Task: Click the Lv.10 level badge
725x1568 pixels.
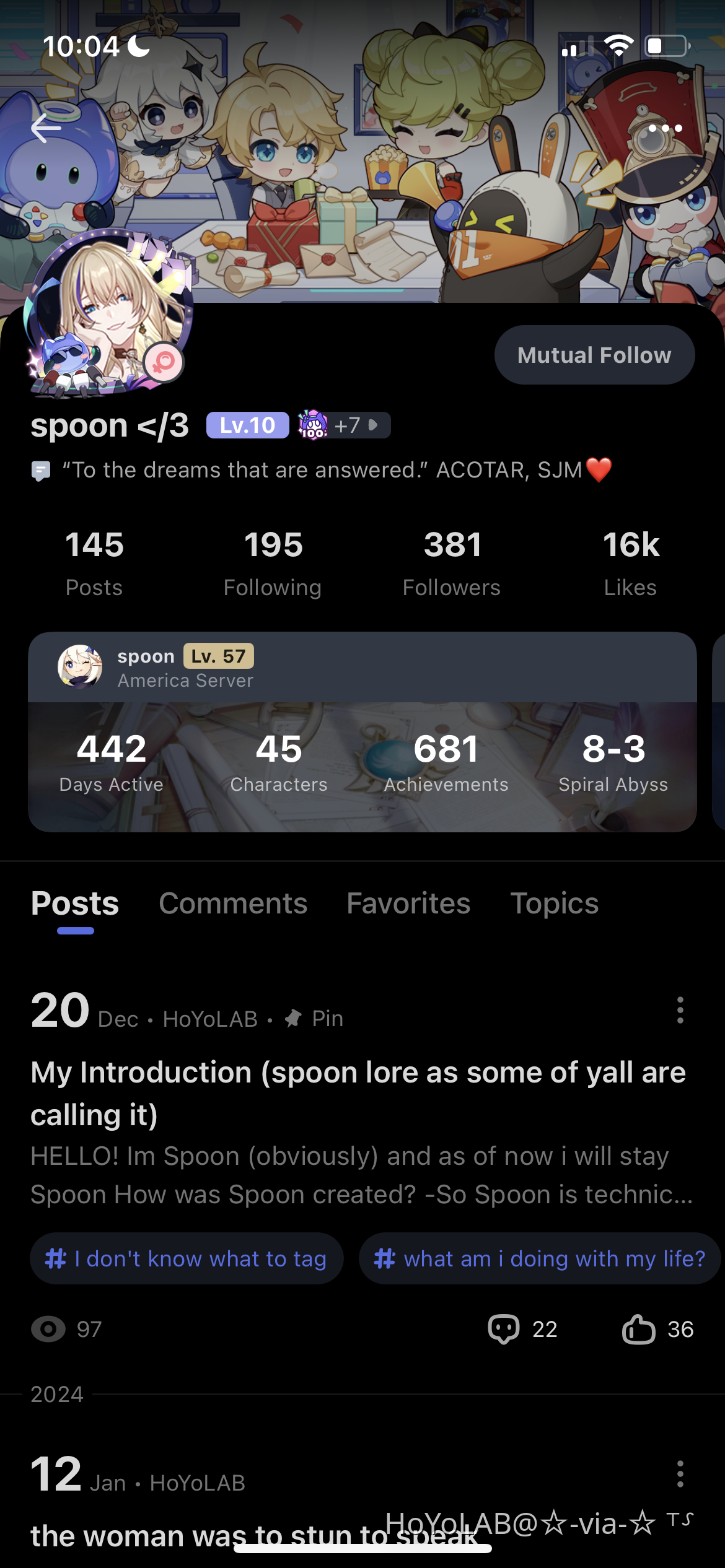Action: coord(246,425)
